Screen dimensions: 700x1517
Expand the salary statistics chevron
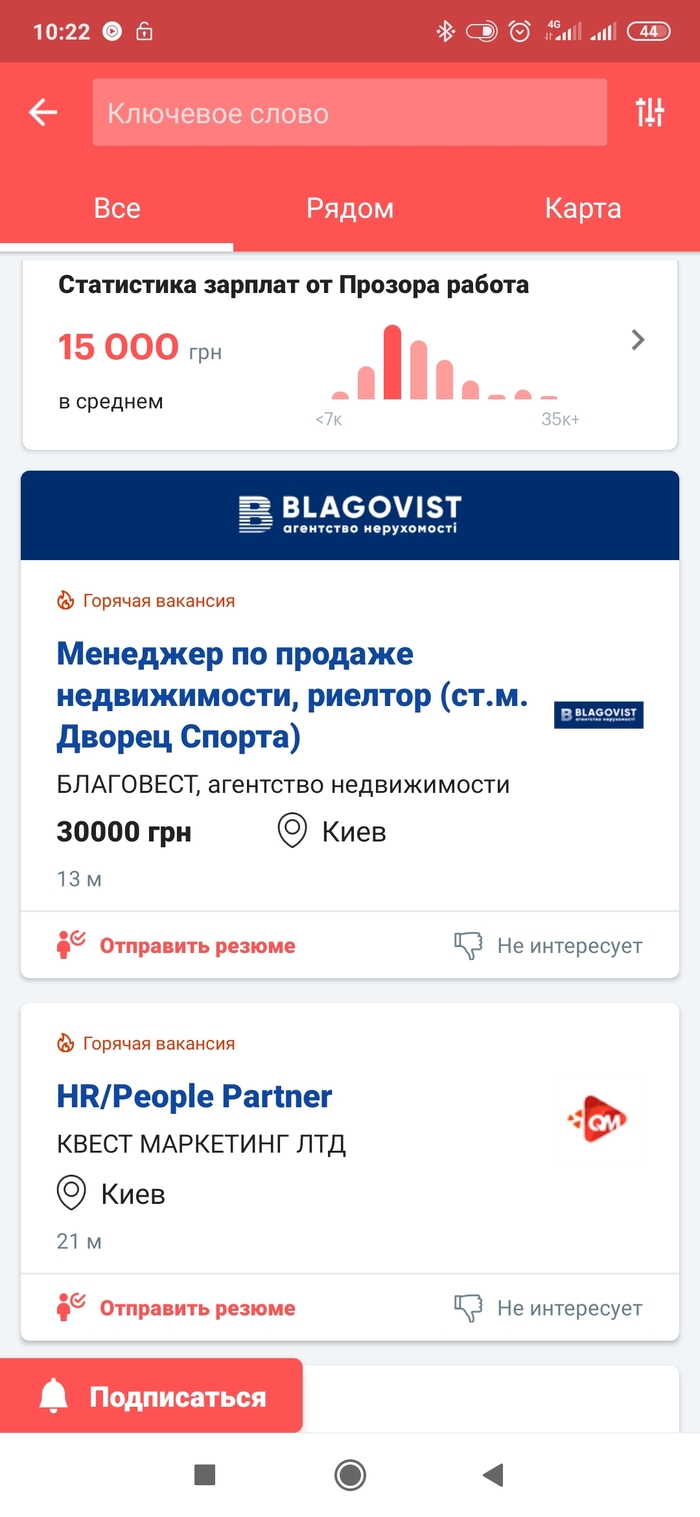click(638, 340)
